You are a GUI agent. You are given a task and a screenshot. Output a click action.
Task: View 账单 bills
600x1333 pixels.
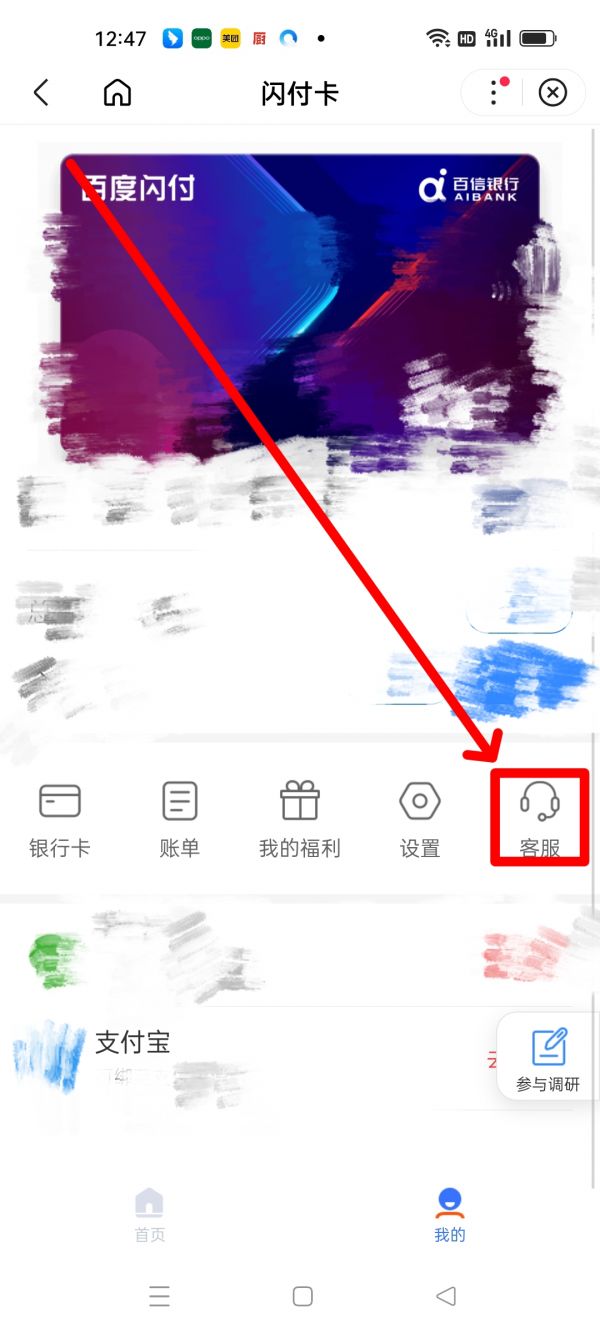click(x=180, y=820)
